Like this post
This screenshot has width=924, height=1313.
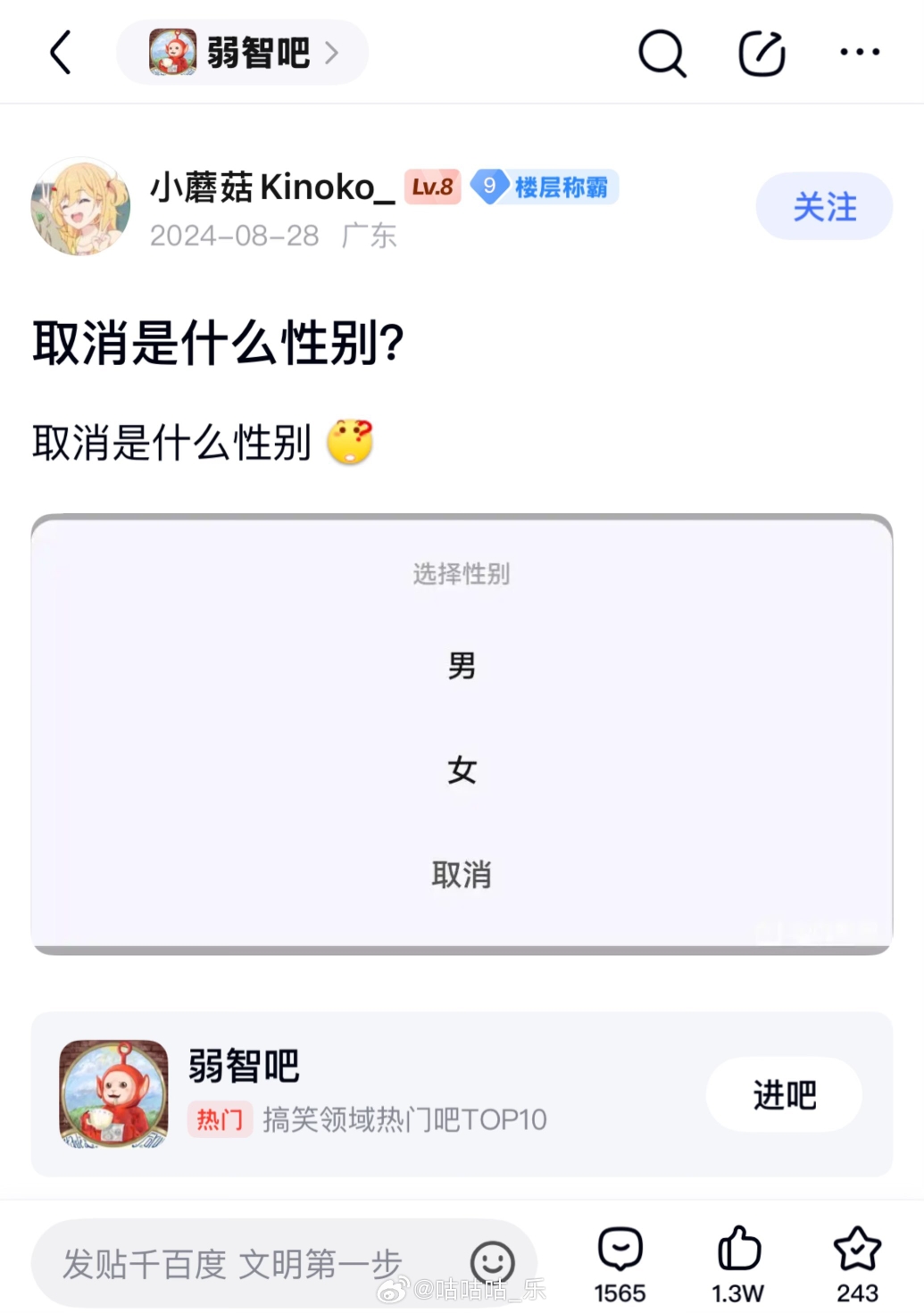pos(738,1263)
